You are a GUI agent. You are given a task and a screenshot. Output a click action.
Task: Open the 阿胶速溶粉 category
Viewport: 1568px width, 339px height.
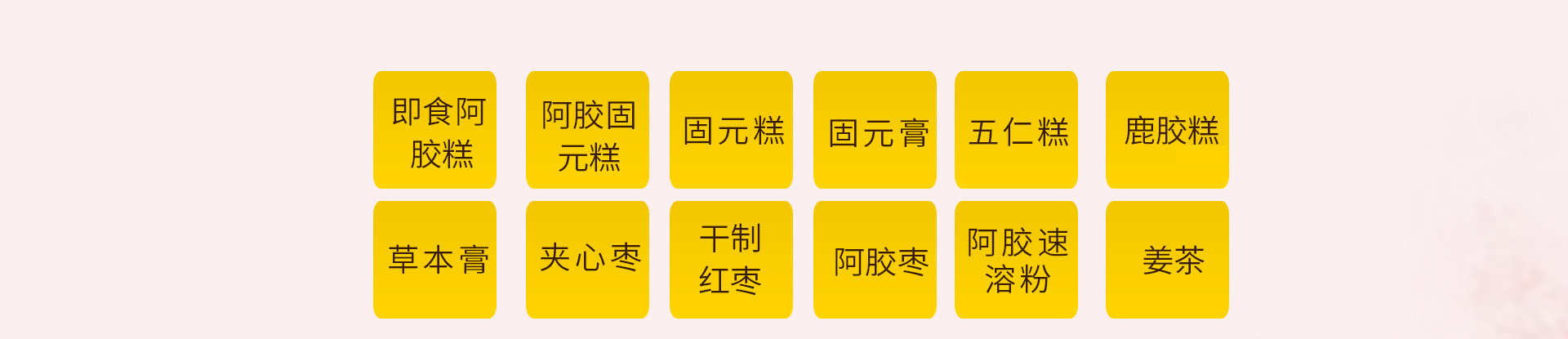pyautogui.click(x=1016, y=260)
